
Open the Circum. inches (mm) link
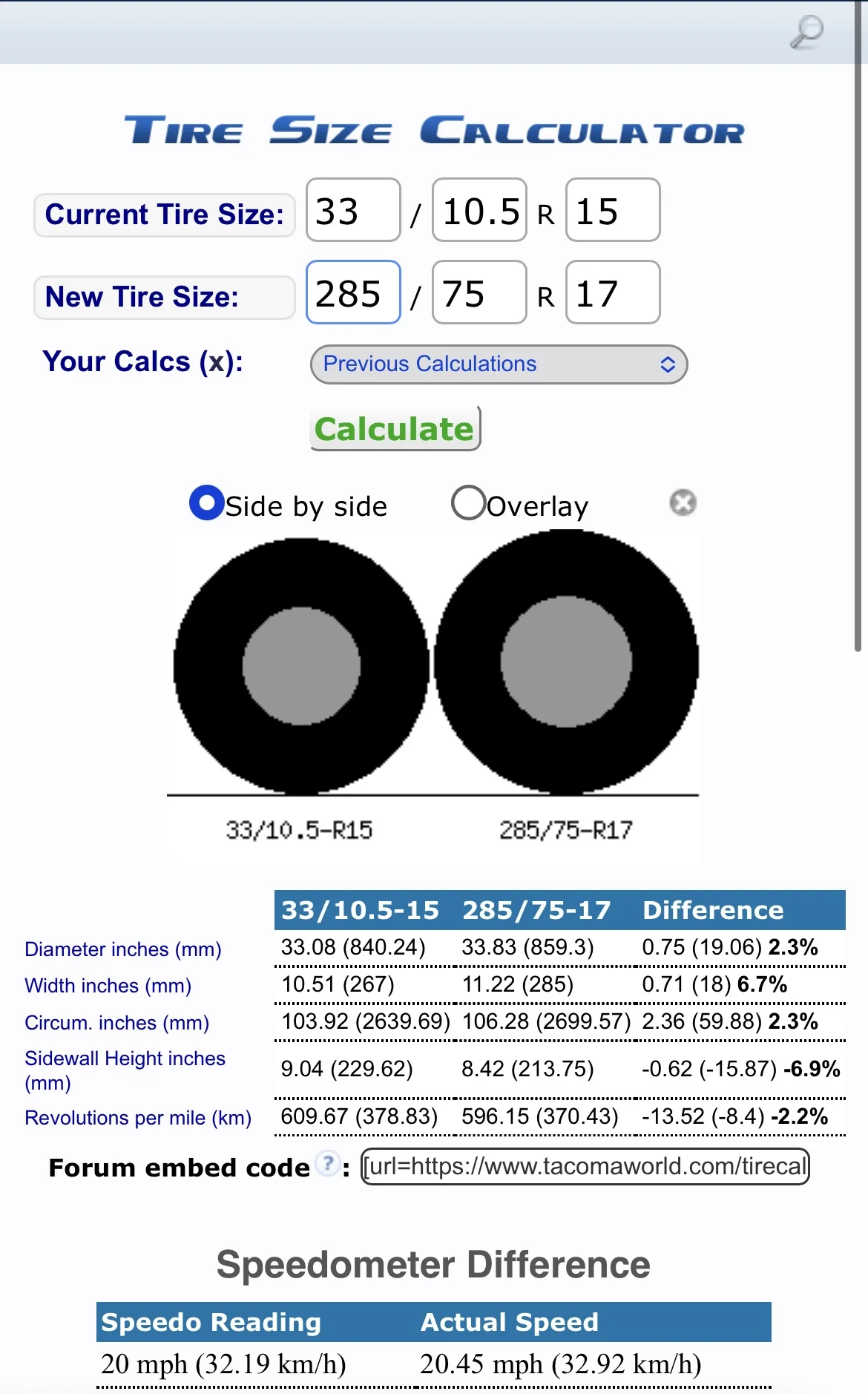point(117,1023)
